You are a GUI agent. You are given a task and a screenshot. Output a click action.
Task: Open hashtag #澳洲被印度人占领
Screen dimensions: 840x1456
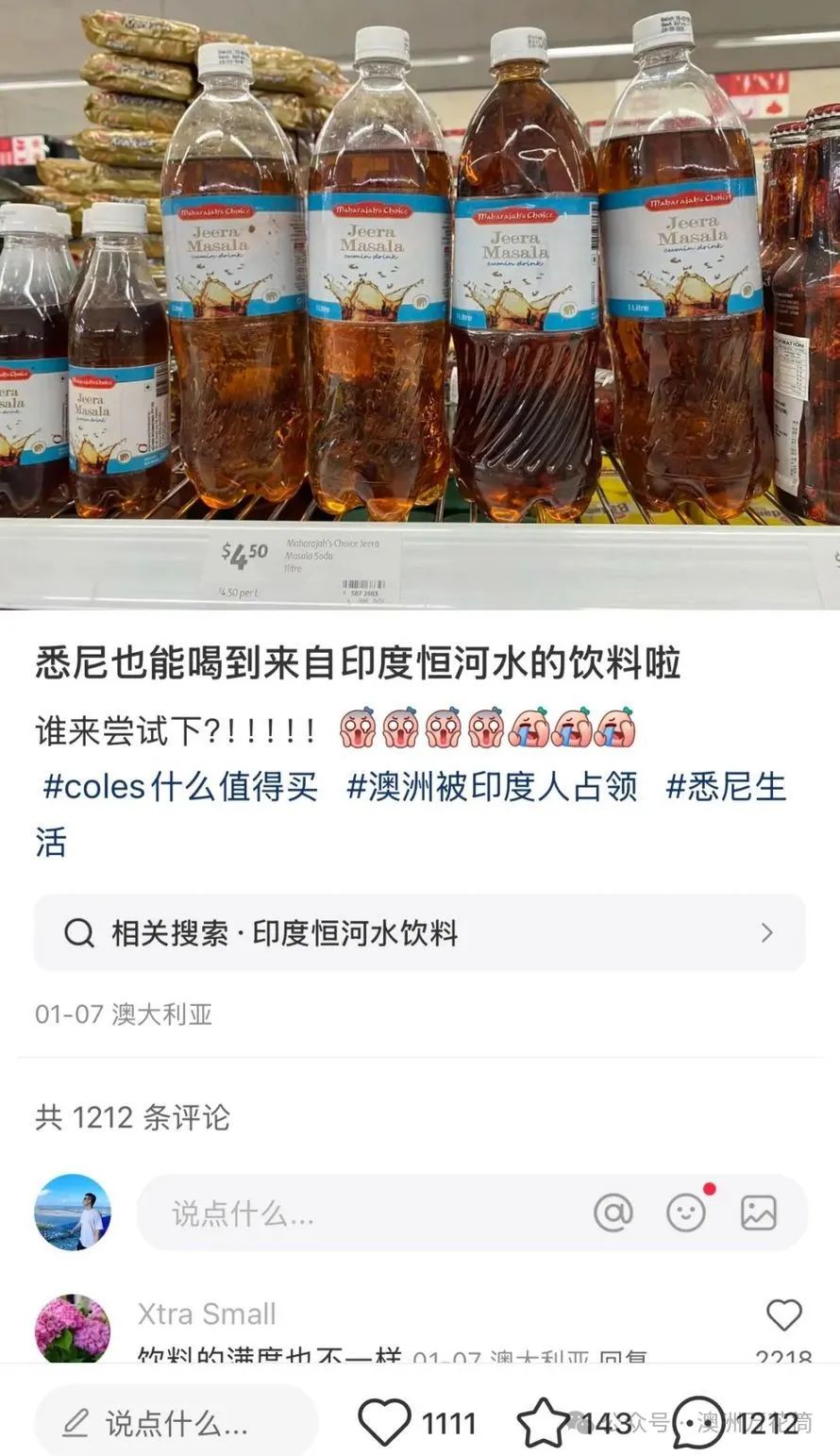(x=492, y=787)
